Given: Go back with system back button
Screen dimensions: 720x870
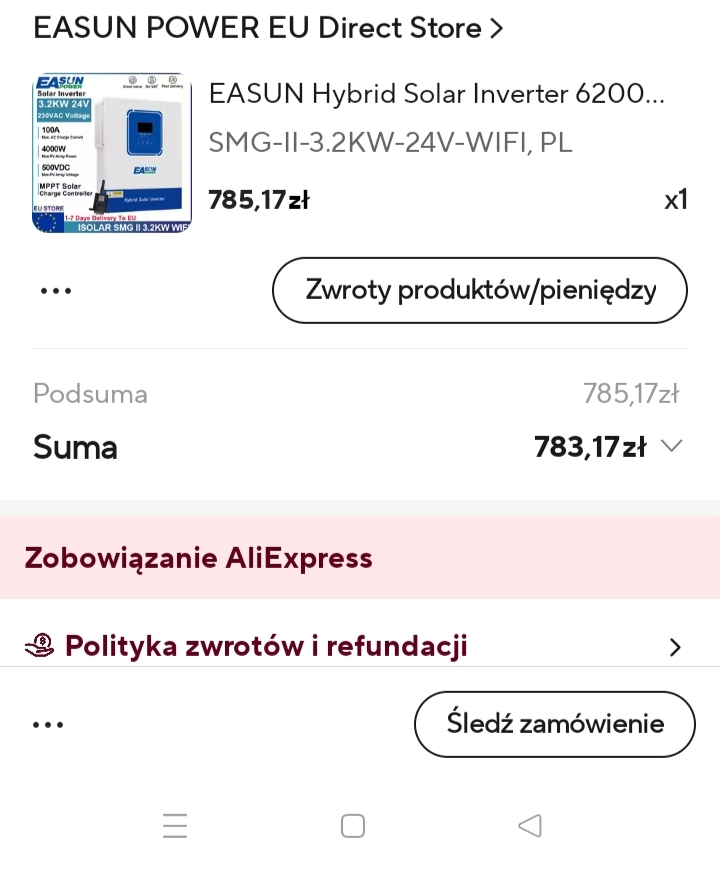Looking at the screenshot, I should coord(530,826).
